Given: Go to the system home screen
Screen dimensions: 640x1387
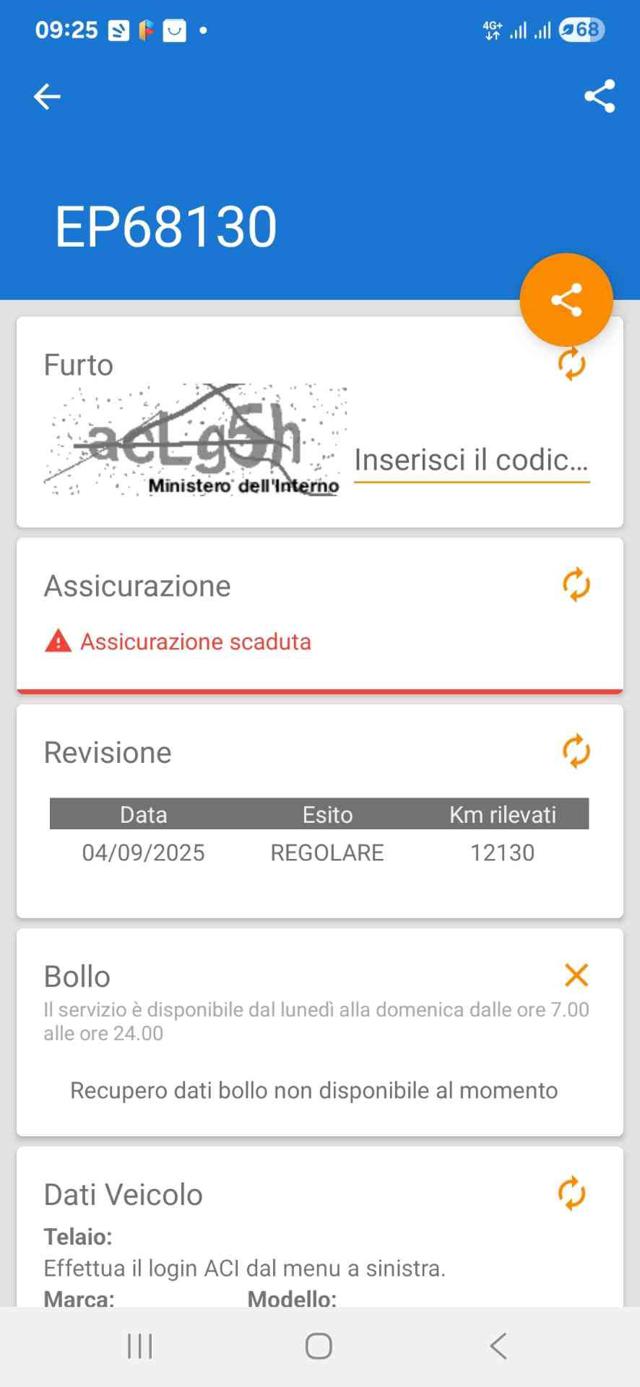Looking at the screenshot, I should 319,1346.
